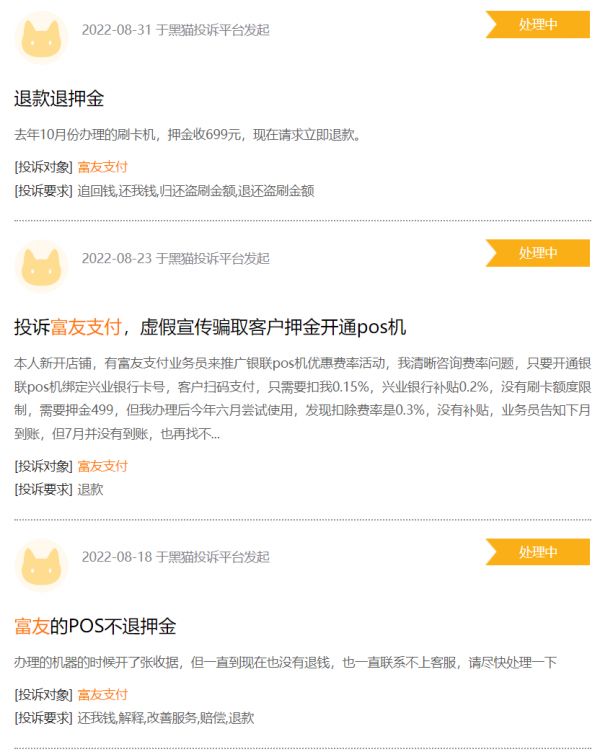The image size is (600, 752).
Task: Open the 富友的POS不退押金 complaint
Action: 95,627
